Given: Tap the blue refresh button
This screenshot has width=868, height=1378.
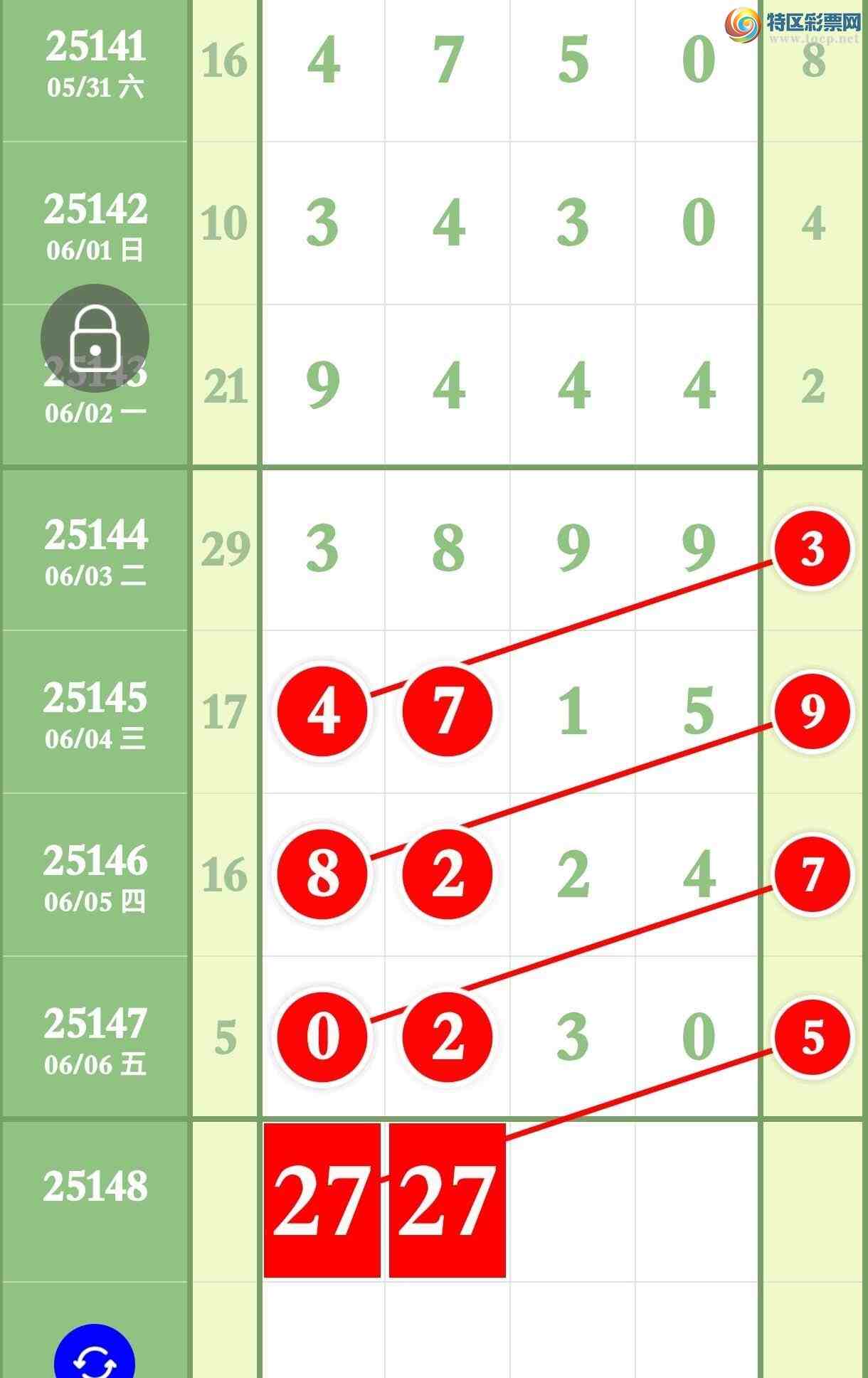Looking at the screenshot, I should pos(95,1357).
